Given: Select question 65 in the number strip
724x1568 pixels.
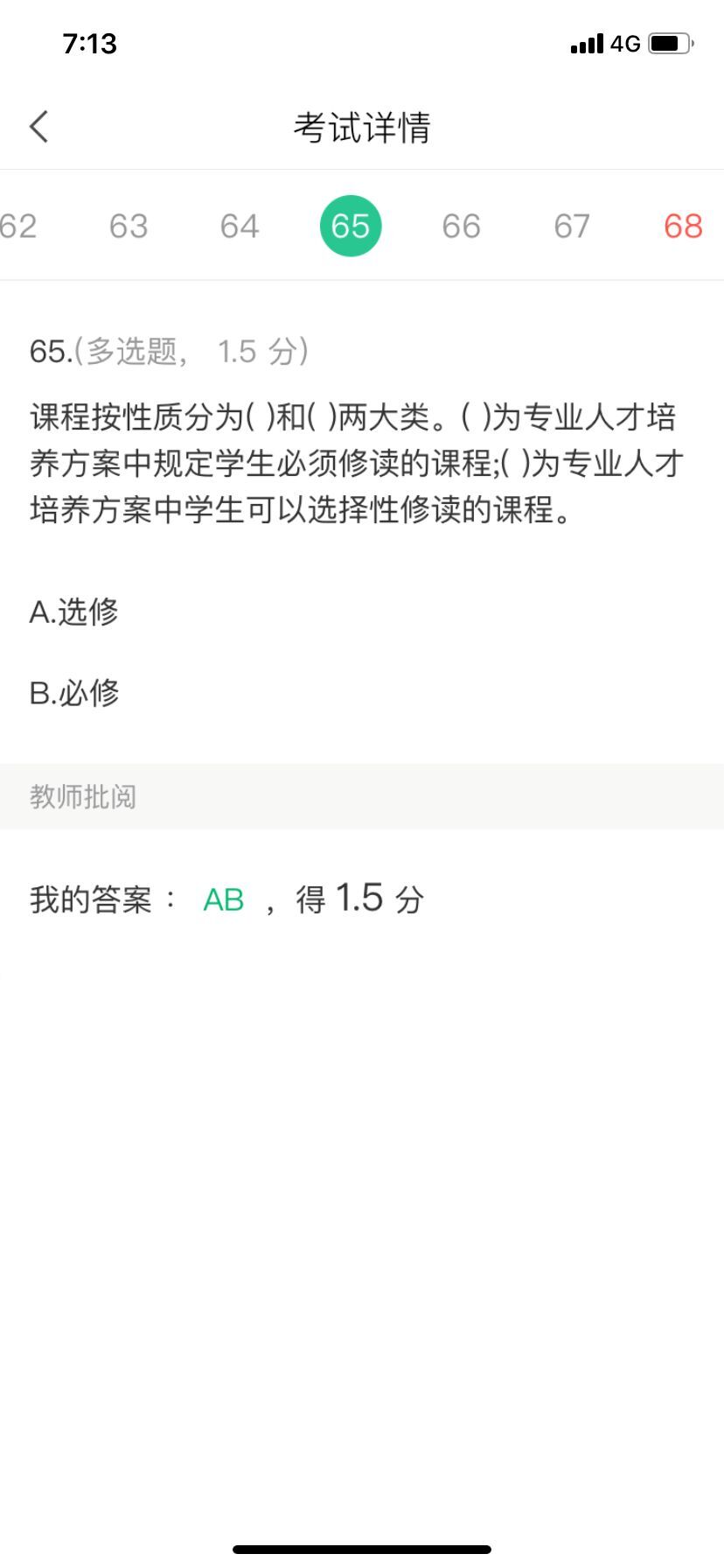Looking at the screenshot, I should coord(351,226).
